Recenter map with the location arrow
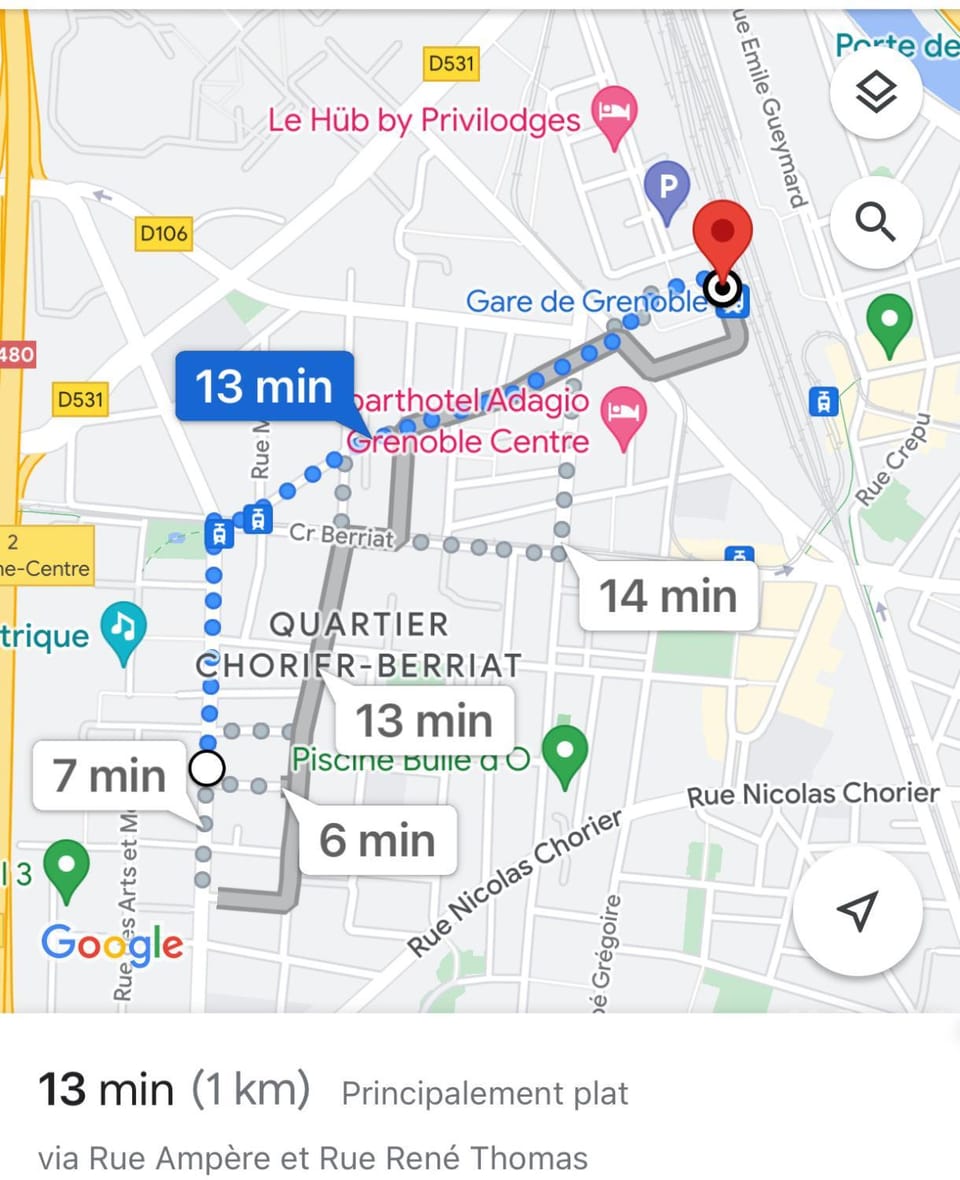Screen dimensions: 960x1180 pyautogui.click(x=857, y=910)
